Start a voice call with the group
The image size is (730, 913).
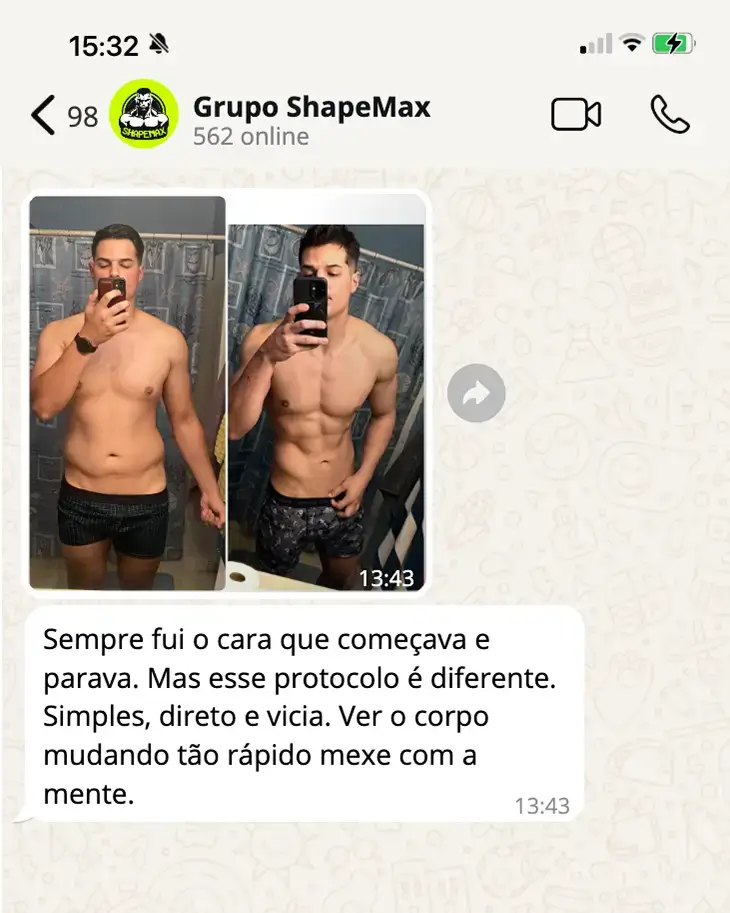coord(669,115)
